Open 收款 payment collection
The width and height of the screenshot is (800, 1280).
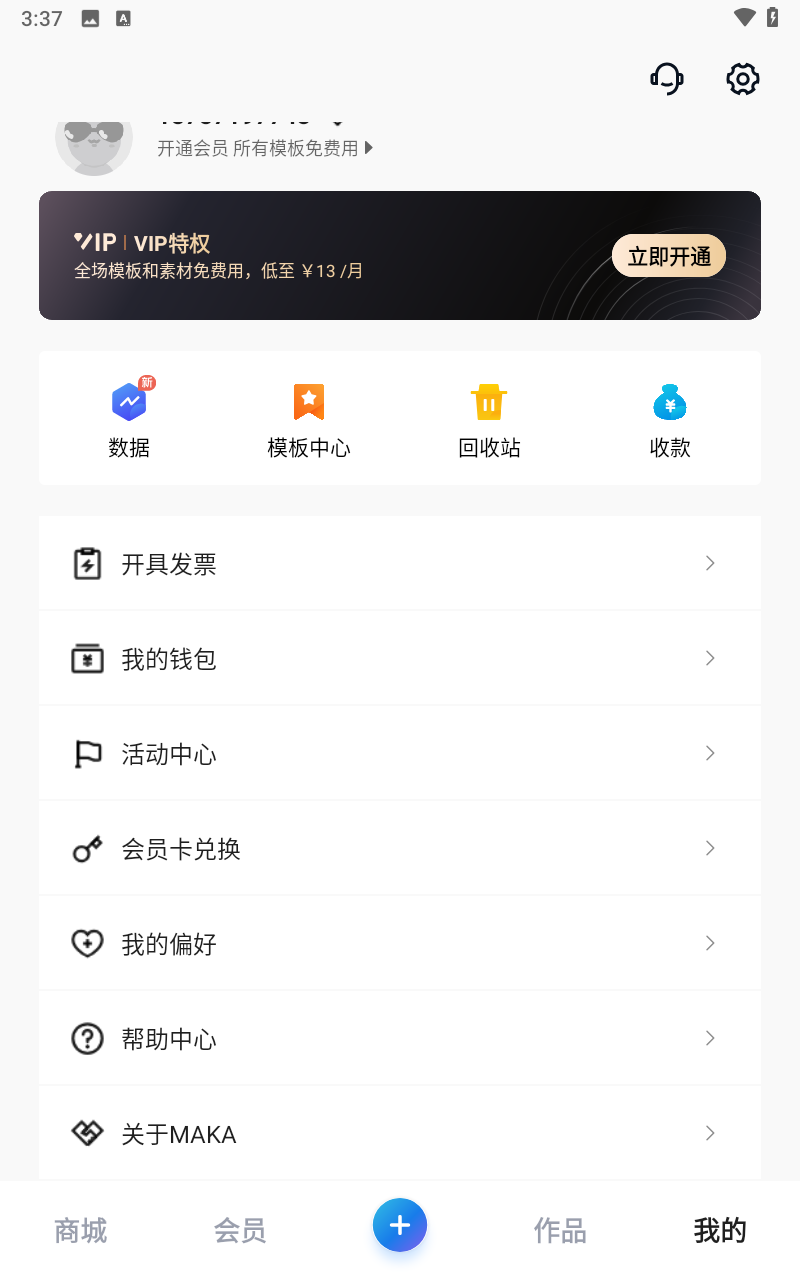click(x=670, y=420)
